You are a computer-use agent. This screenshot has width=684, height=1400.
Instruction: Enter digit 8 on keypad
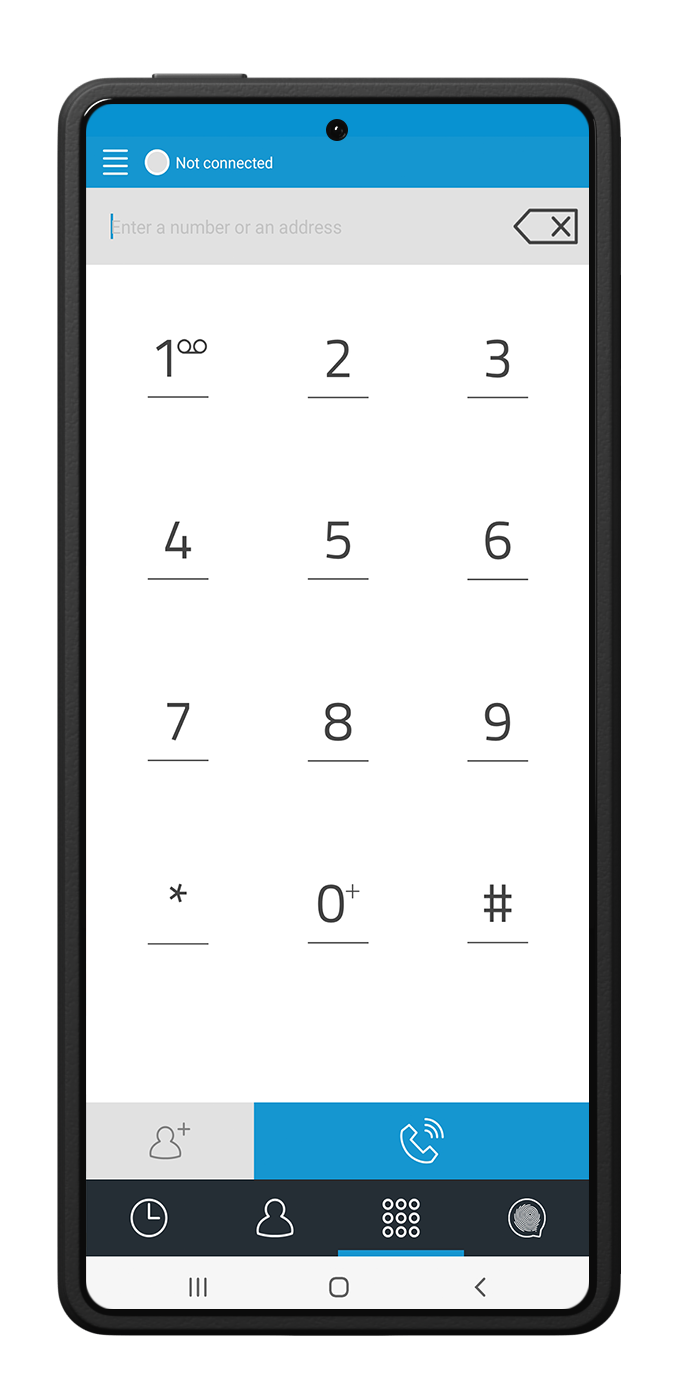[338, 723]
